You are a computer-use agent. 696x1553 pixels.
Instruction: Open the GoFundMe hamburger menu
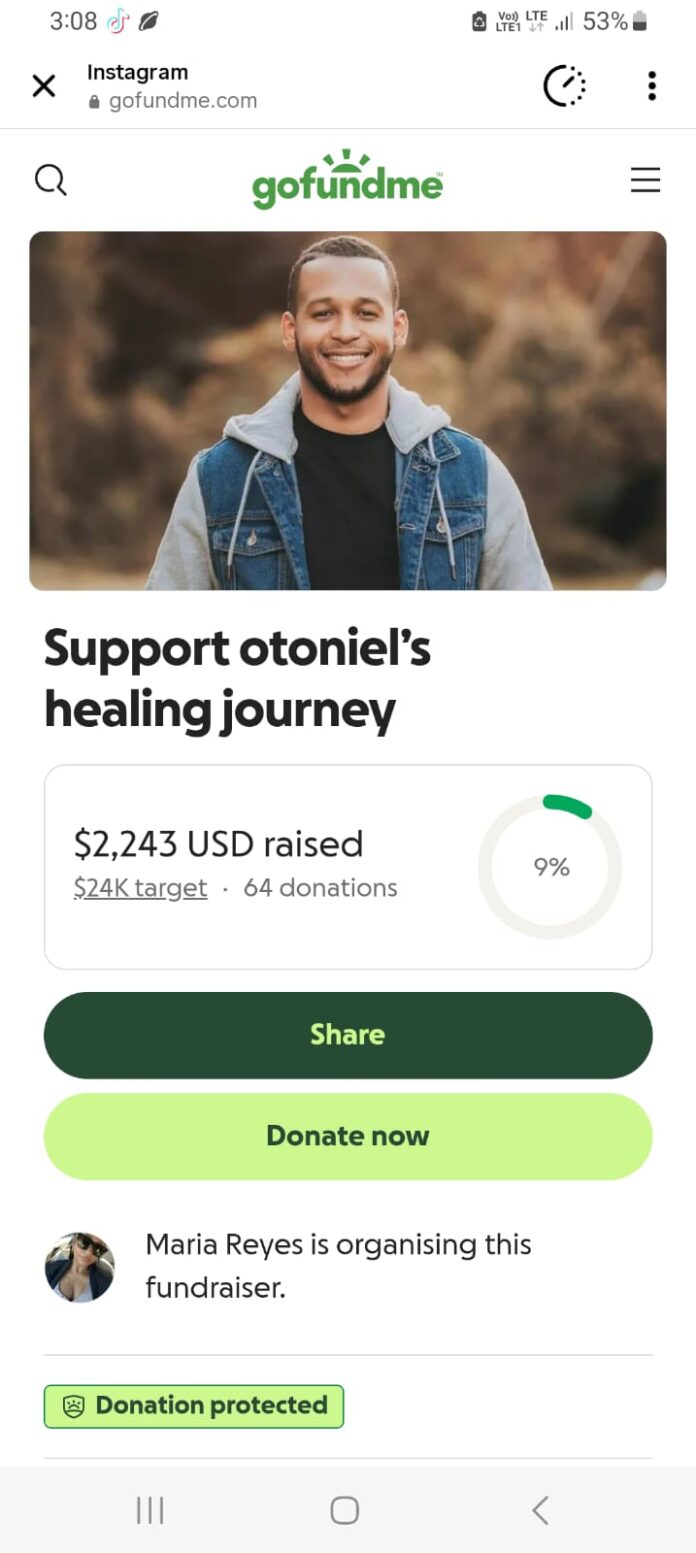tap(645, 180)
